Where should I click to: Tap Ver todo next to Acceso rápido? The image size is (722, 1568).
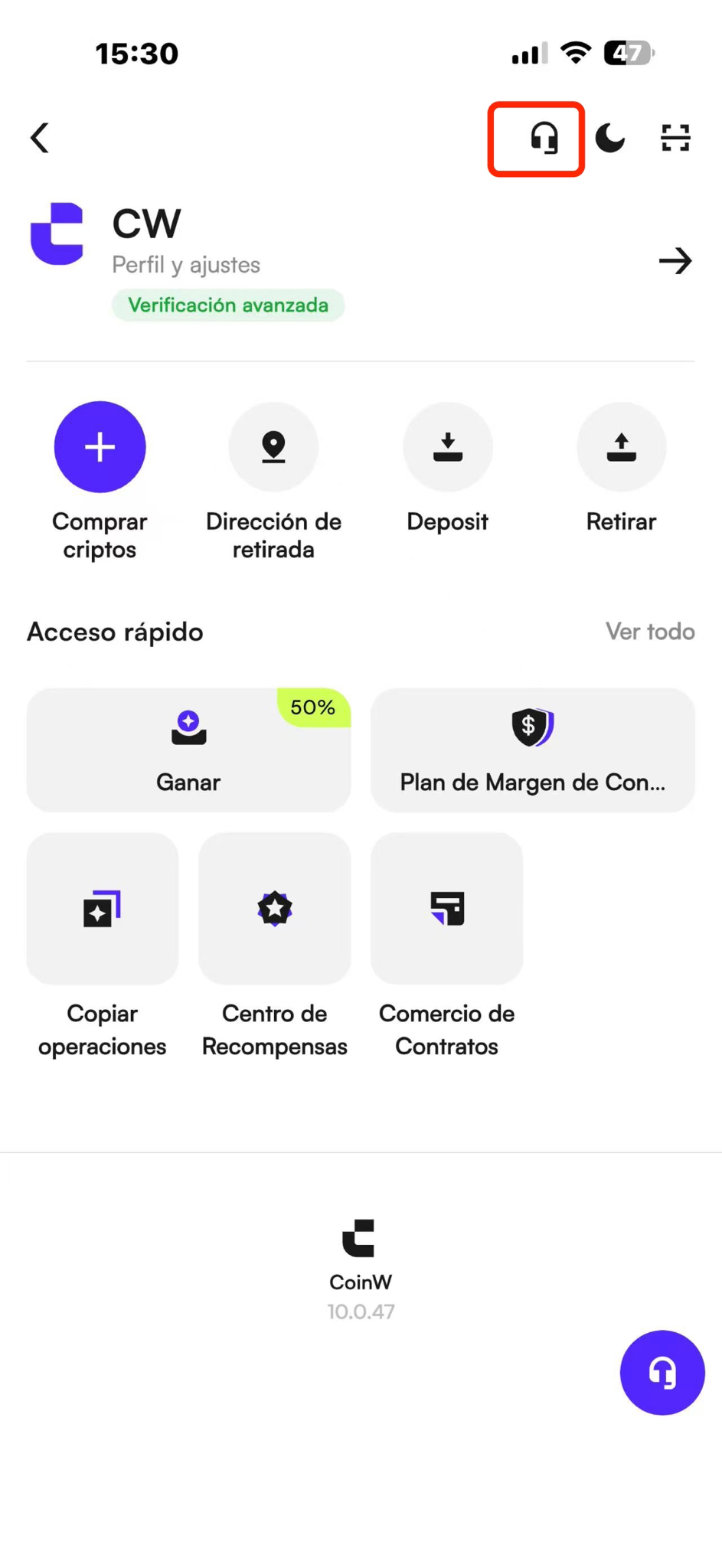pos(650,632)
